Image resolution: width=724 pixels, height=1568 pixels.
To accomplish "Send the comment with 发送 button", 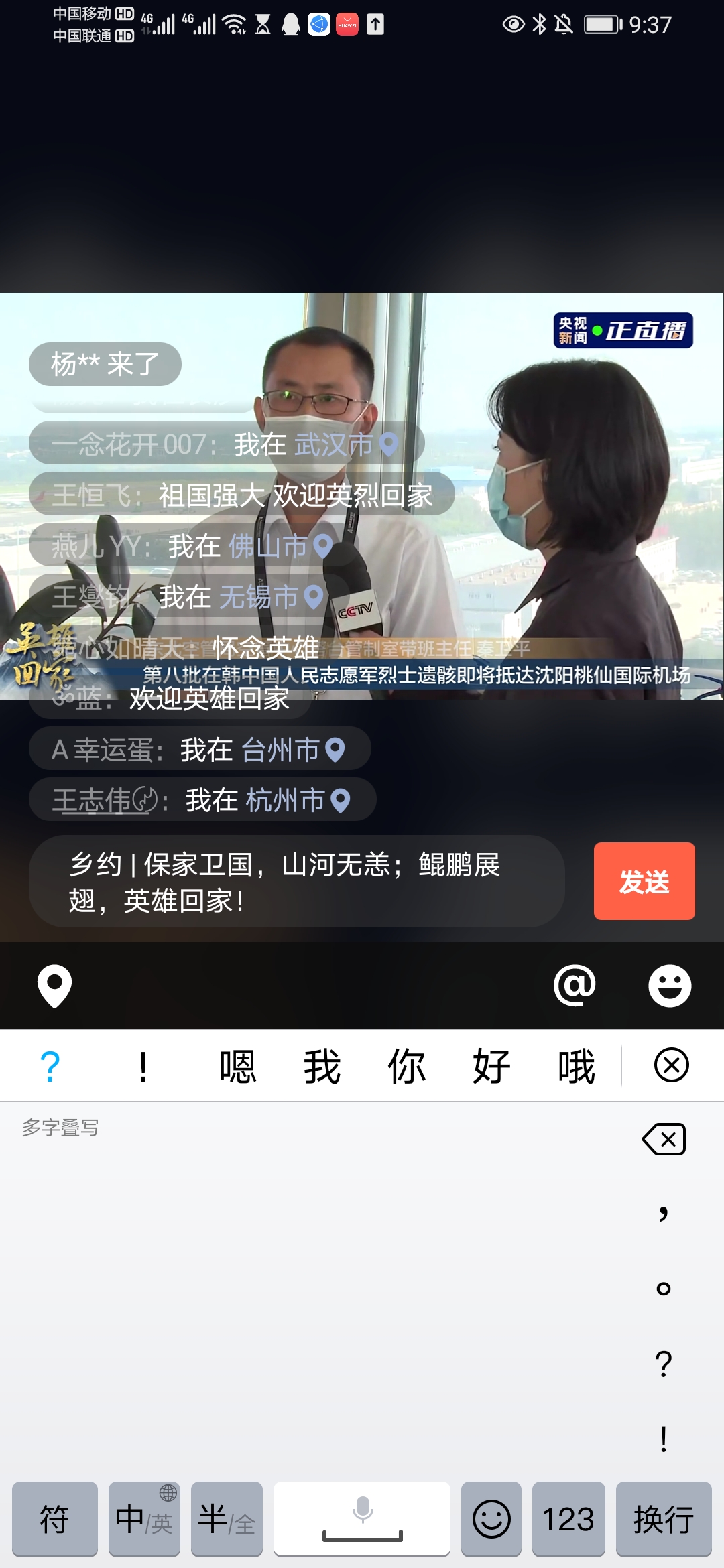I will pos(644,881).
